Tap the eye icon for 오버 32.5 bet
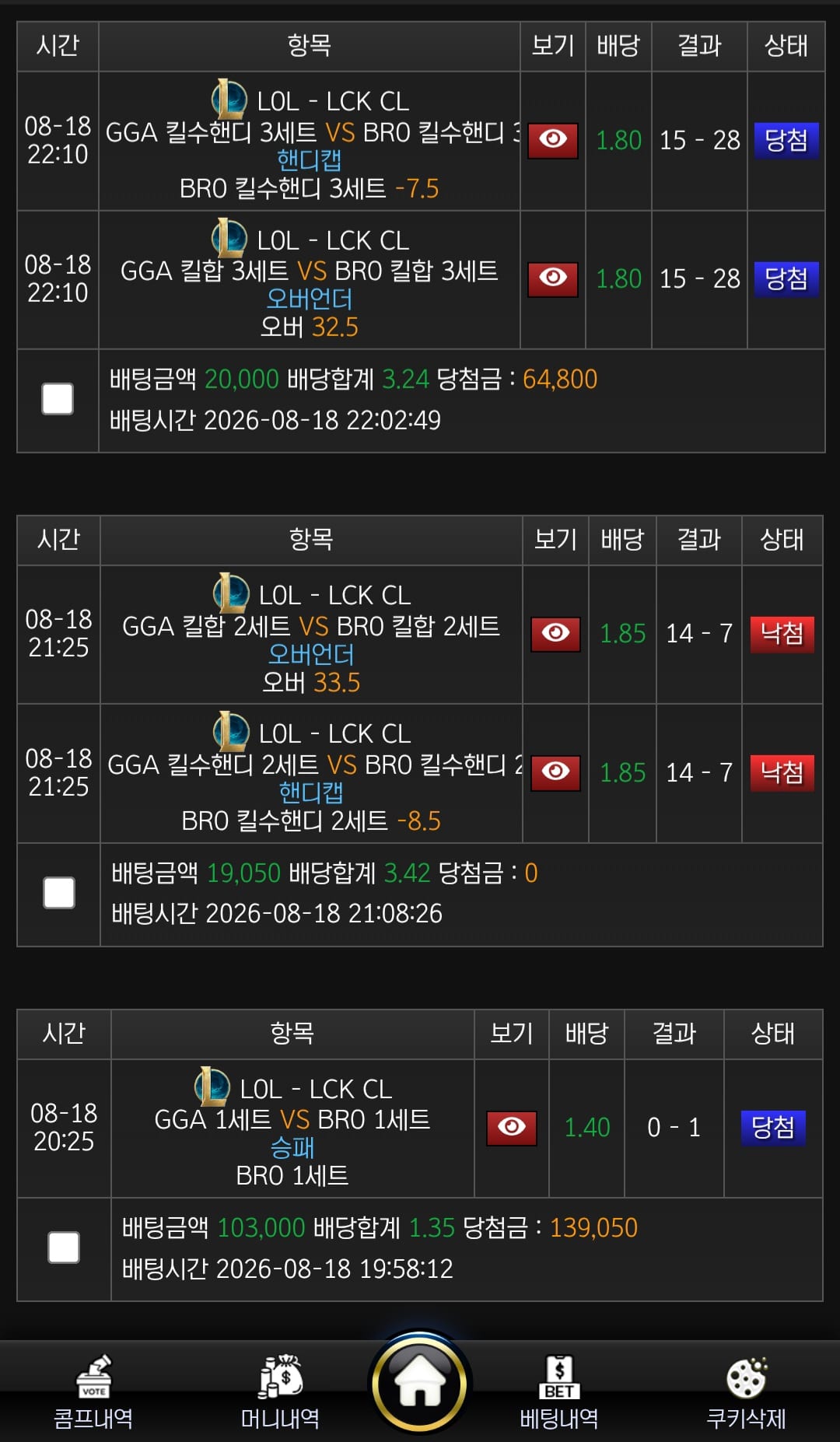Screen dimensions: 840x1442 (x=553, y=279)
